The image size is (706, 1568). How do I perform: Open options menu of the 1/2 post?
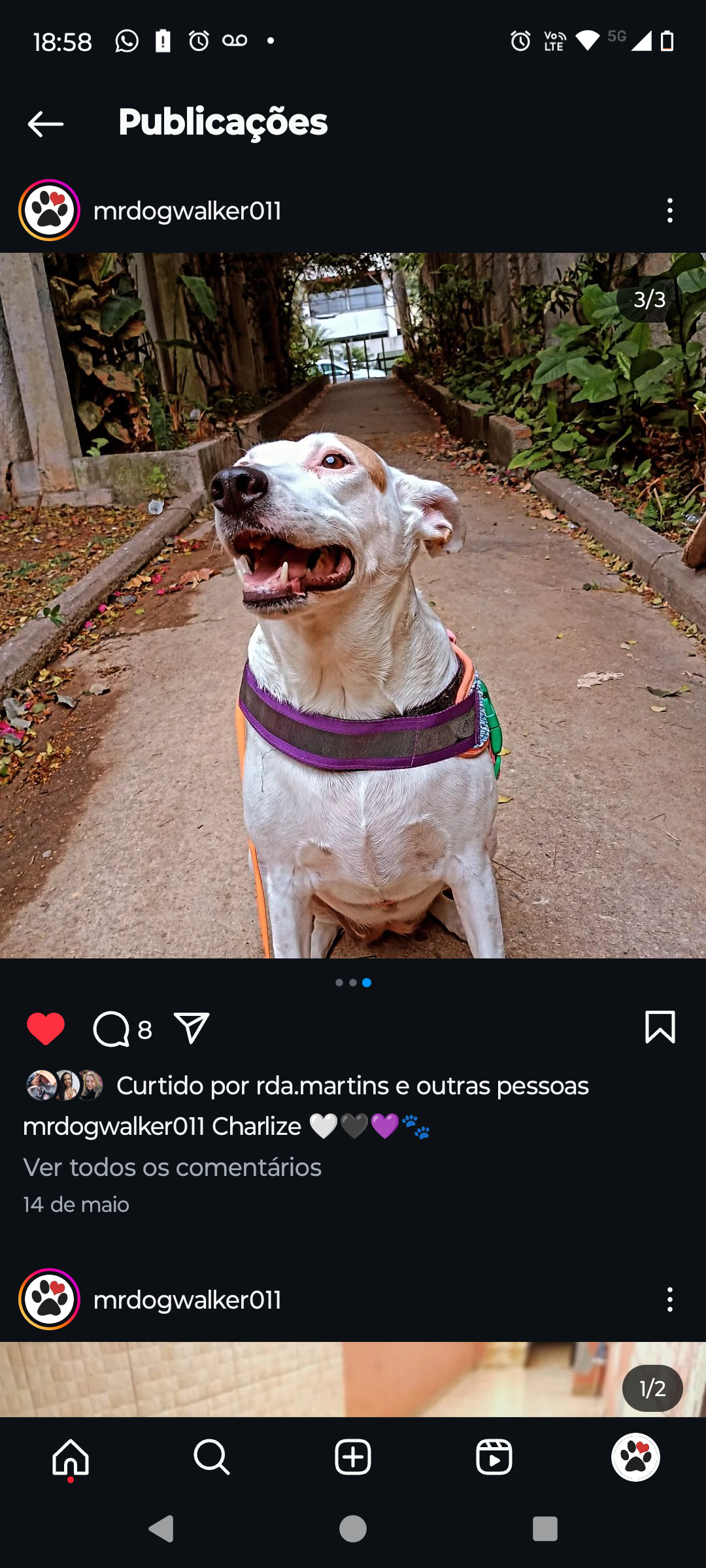(x=669, y=1299)
